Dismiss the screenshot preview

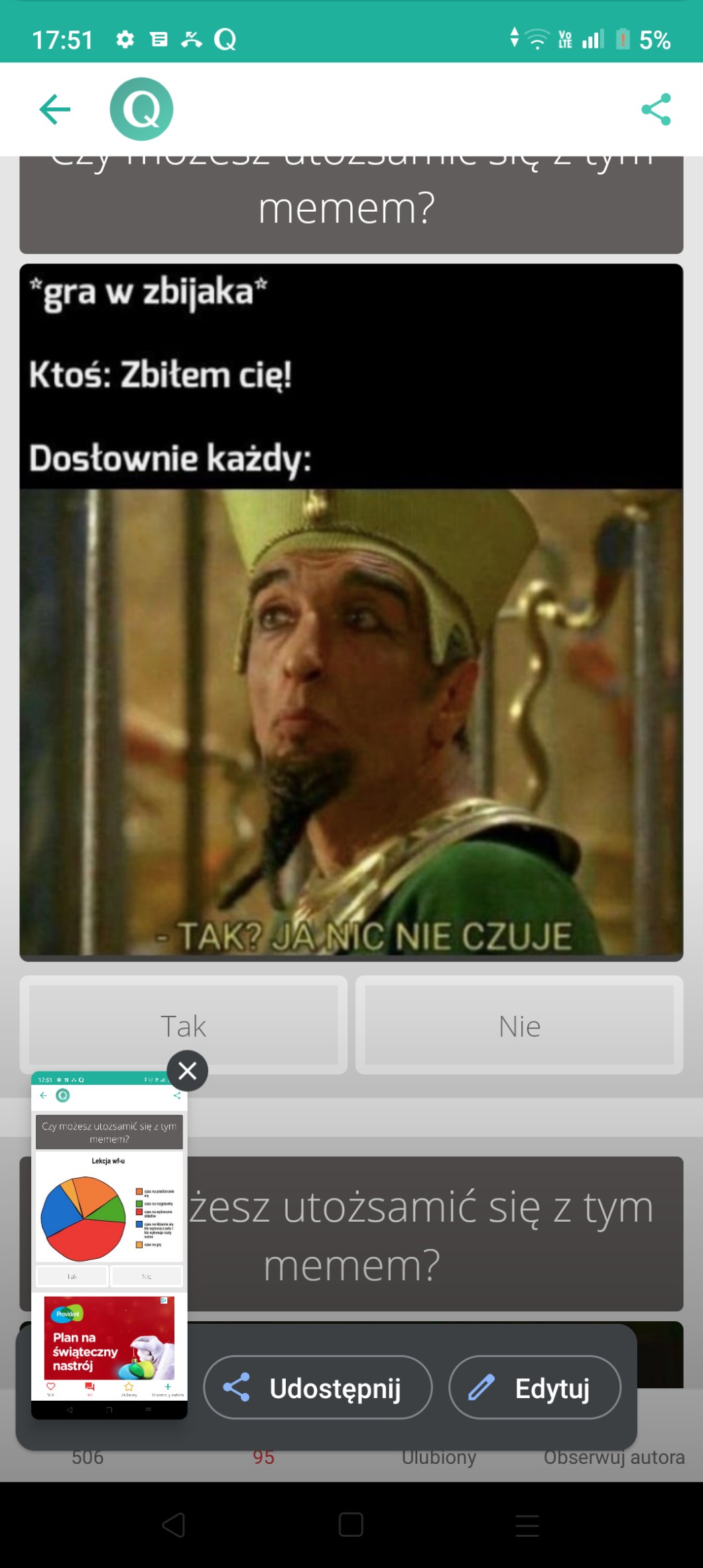(188, 1070)
